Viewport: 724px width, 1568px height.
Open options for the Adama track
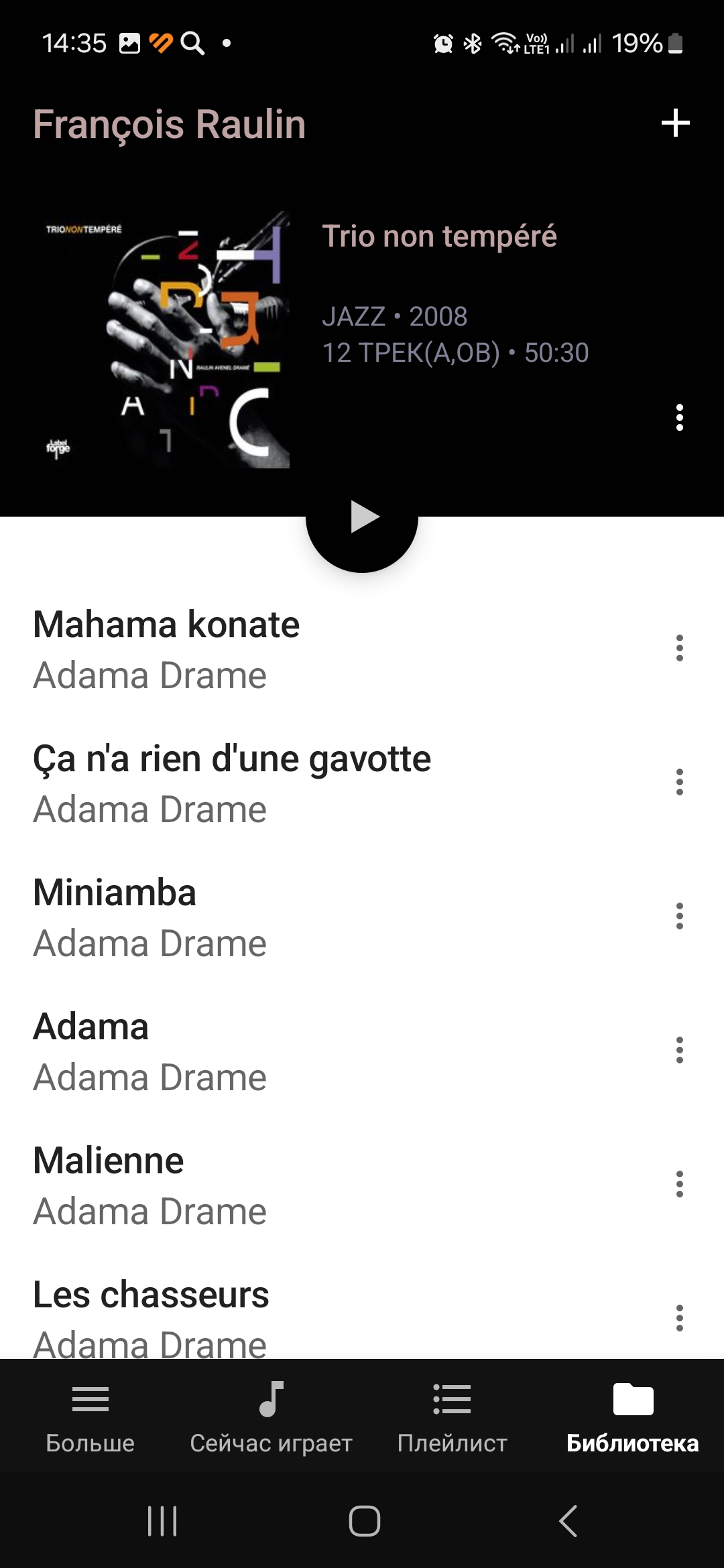679,1050
